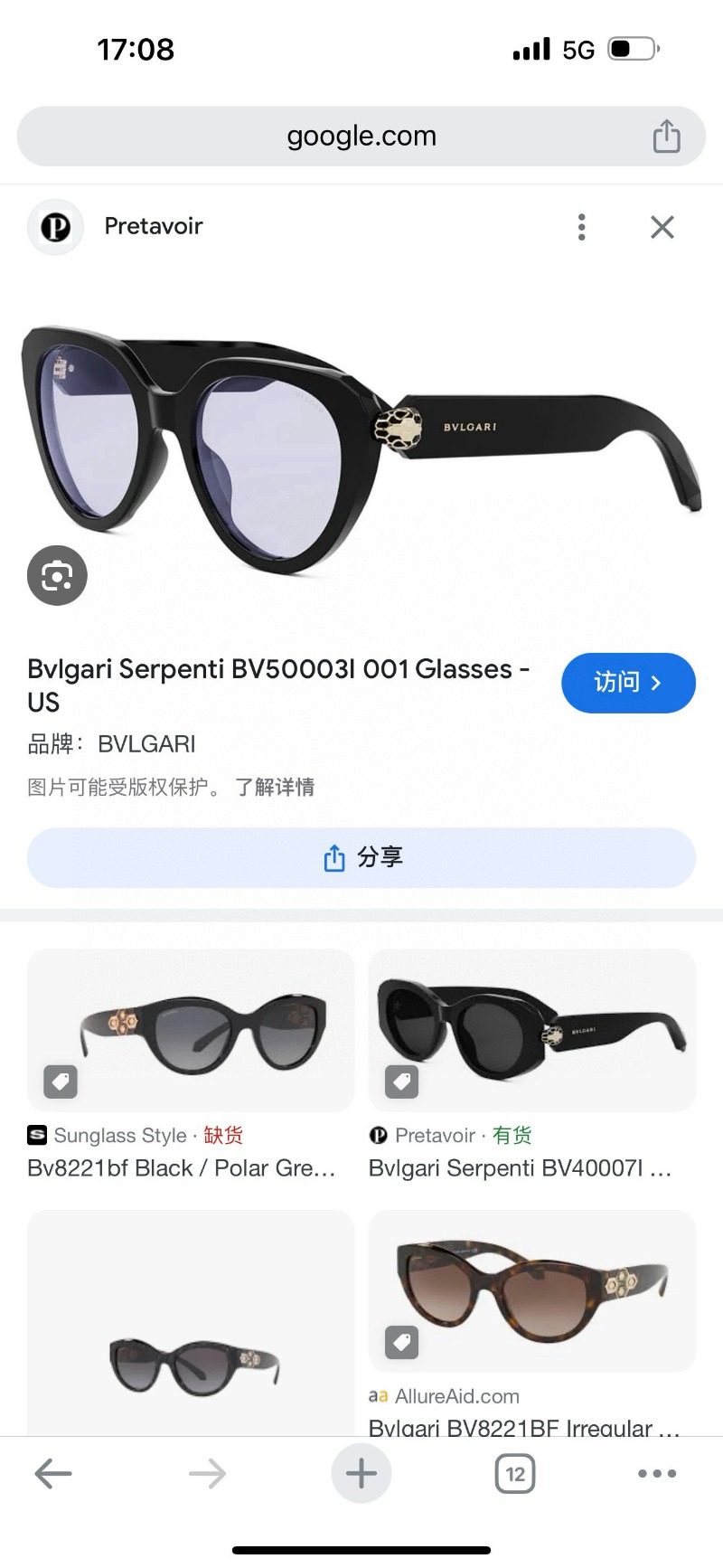This screenshot has width=723, height=1568.
Task: Open the browser's more options menu
Action: click(657, 1474)
